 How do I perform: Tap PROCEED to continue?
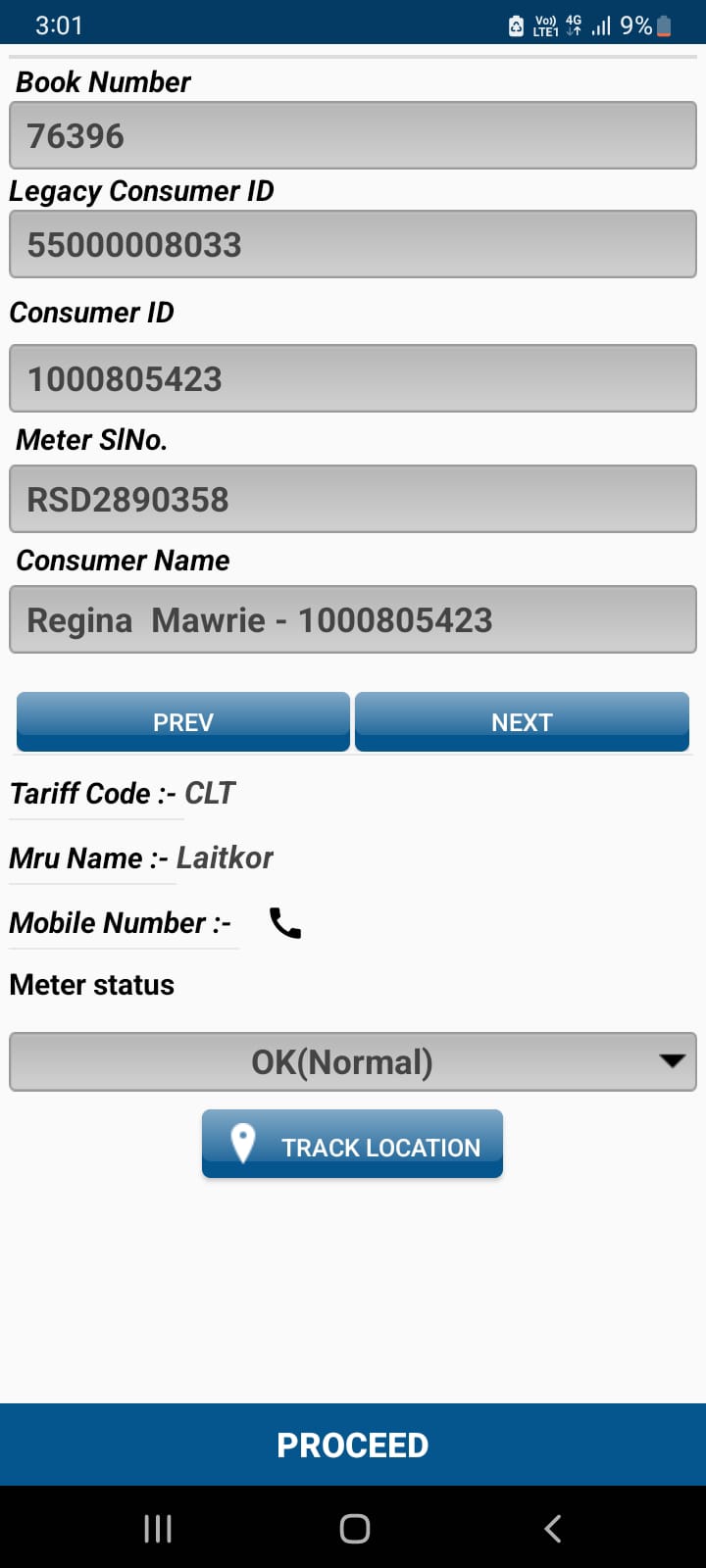353,1445
